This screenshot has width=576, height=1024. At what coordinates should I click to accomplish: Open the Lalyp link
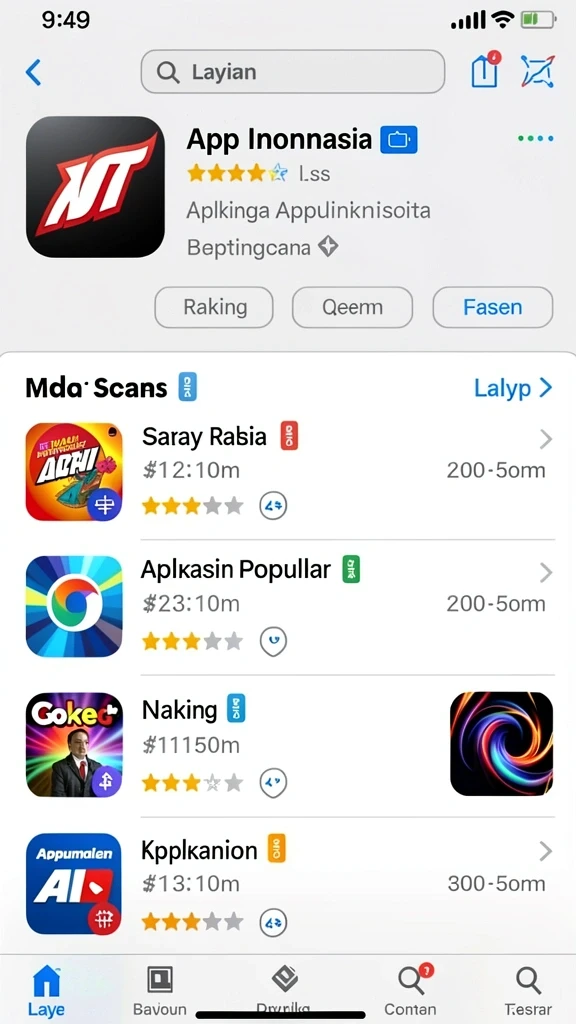(x=513, y=388)
